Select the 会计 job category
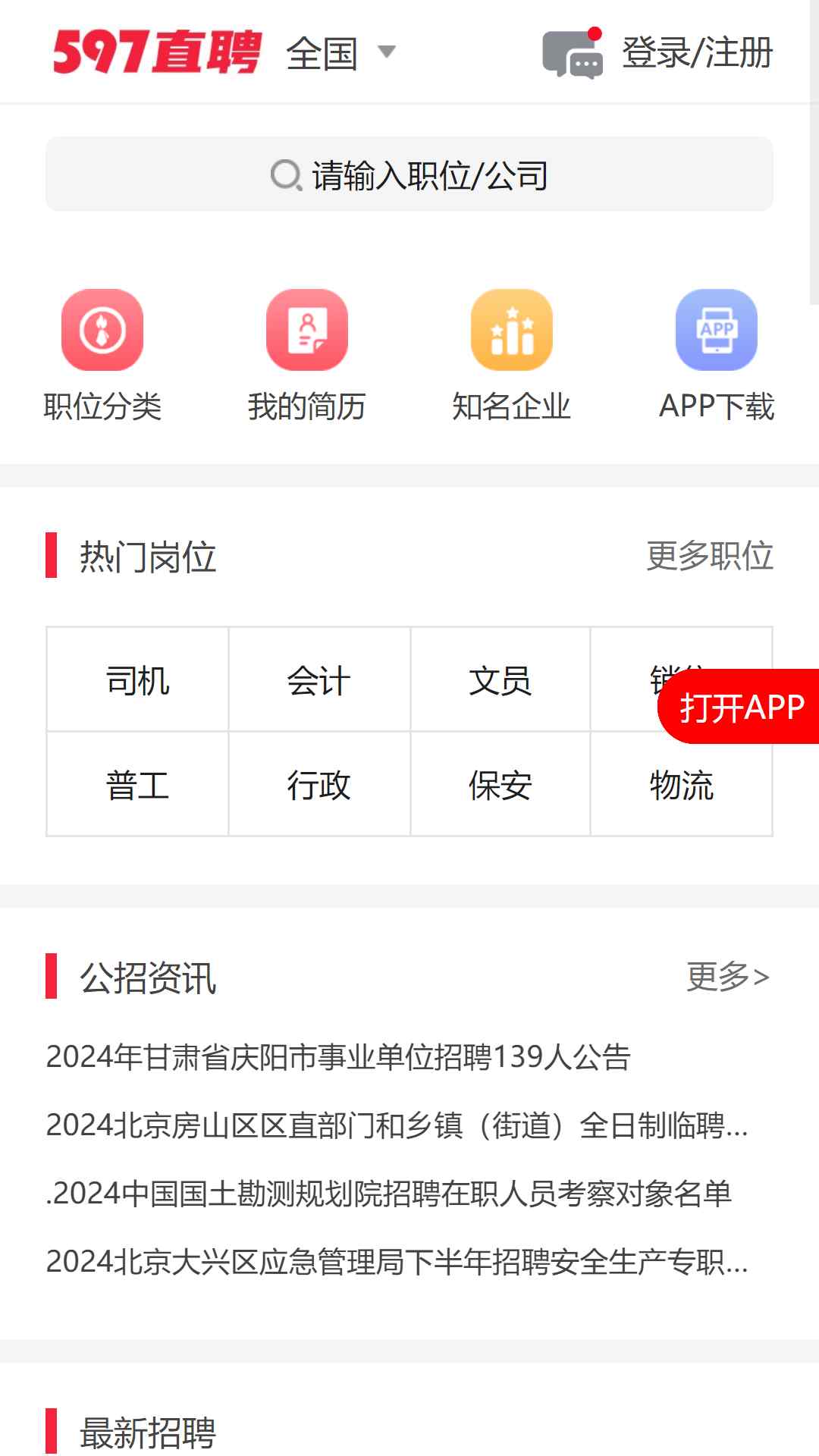This screenshot has height=1456, width=819. pos(318,680)
